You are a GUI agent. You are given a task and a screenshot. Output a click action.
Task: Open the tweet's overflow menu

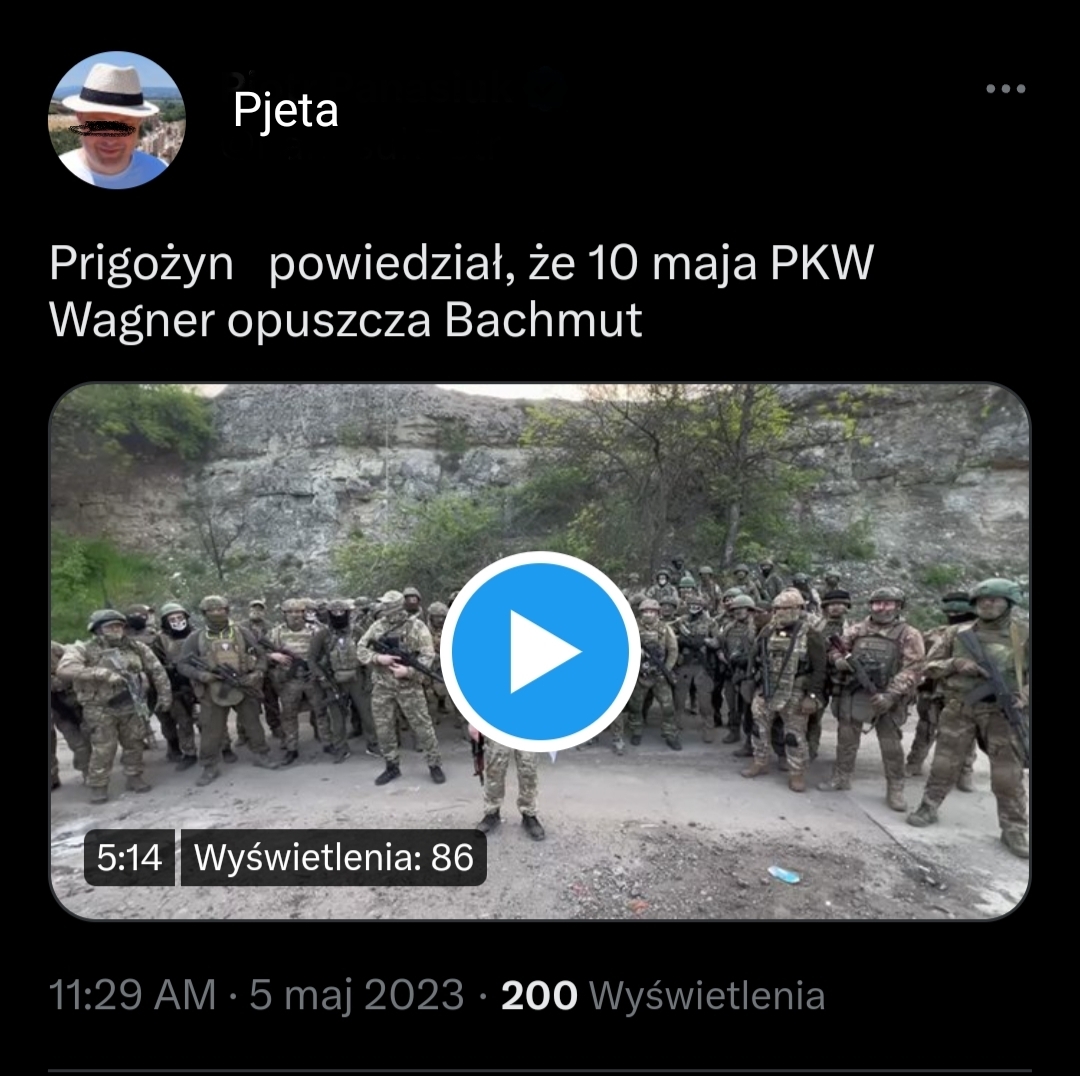(1005, 89)
